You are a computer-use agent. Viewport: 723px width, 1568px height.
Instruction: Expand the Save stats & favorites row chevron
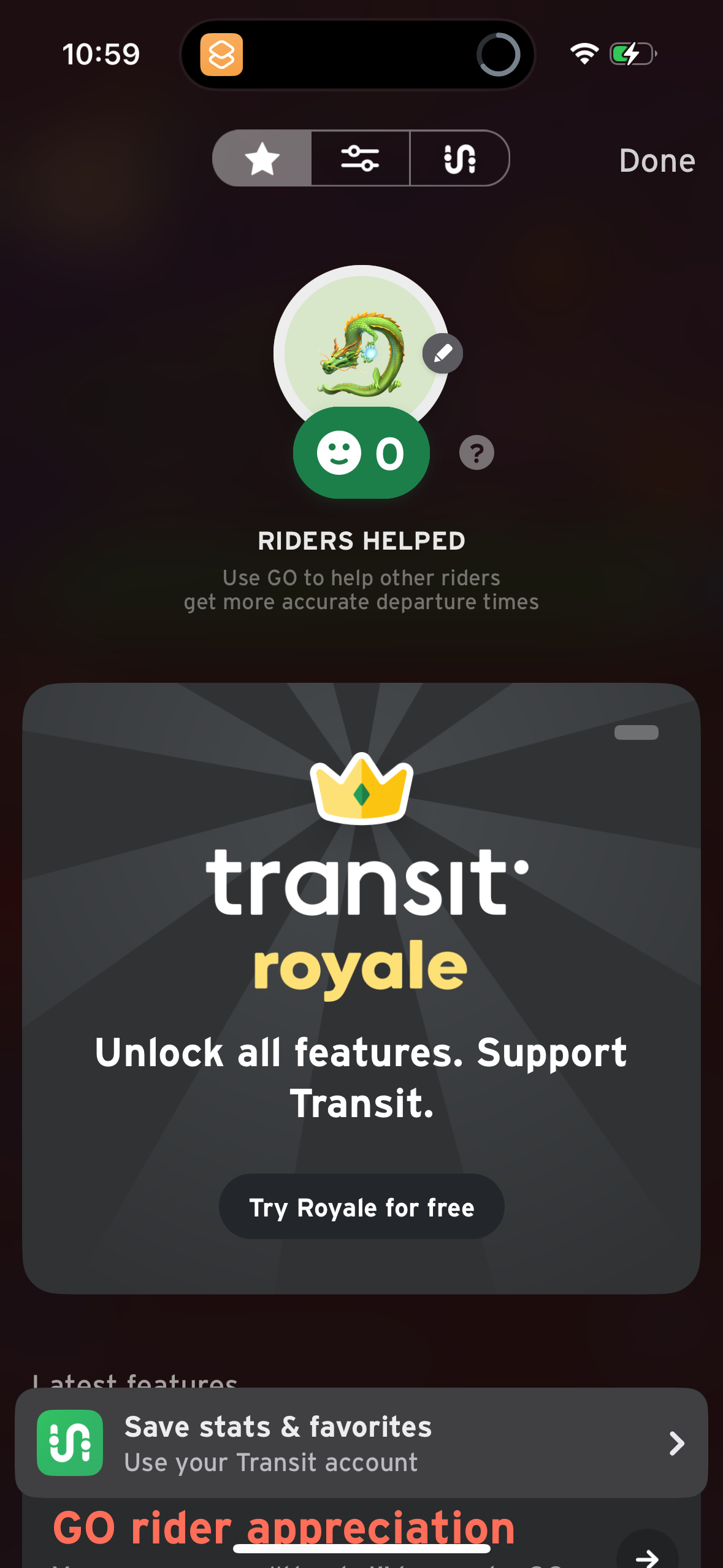pyautogui.click(x=676, y=1443)
